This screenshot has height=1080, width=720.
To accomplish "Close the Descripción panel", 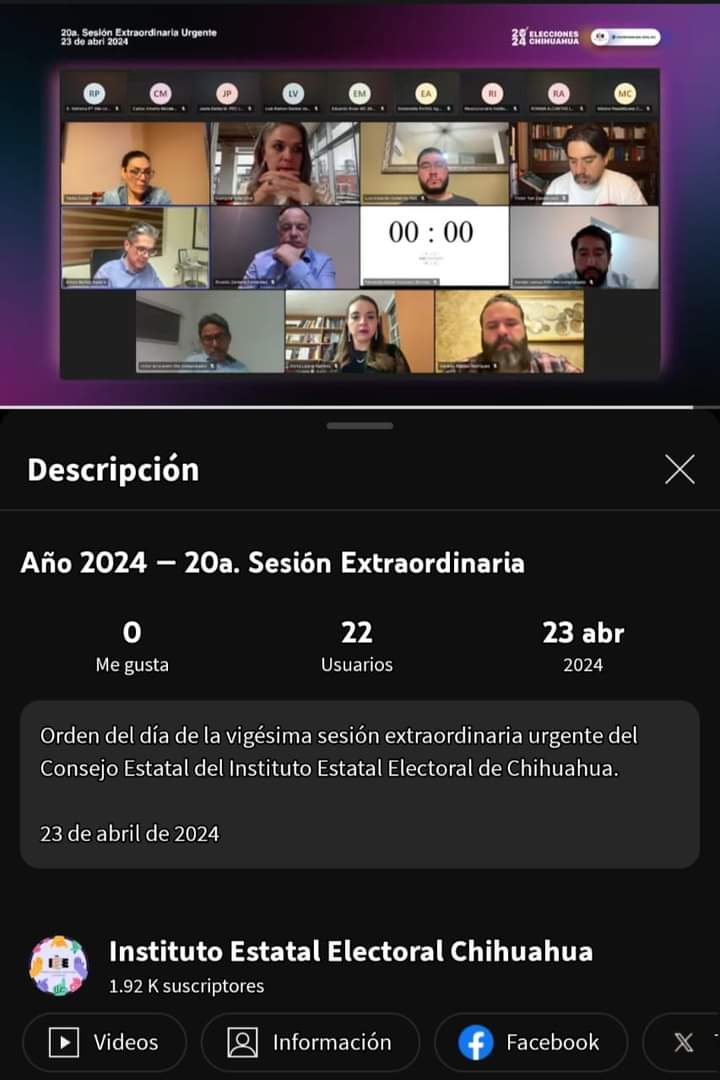I will 679,469.
